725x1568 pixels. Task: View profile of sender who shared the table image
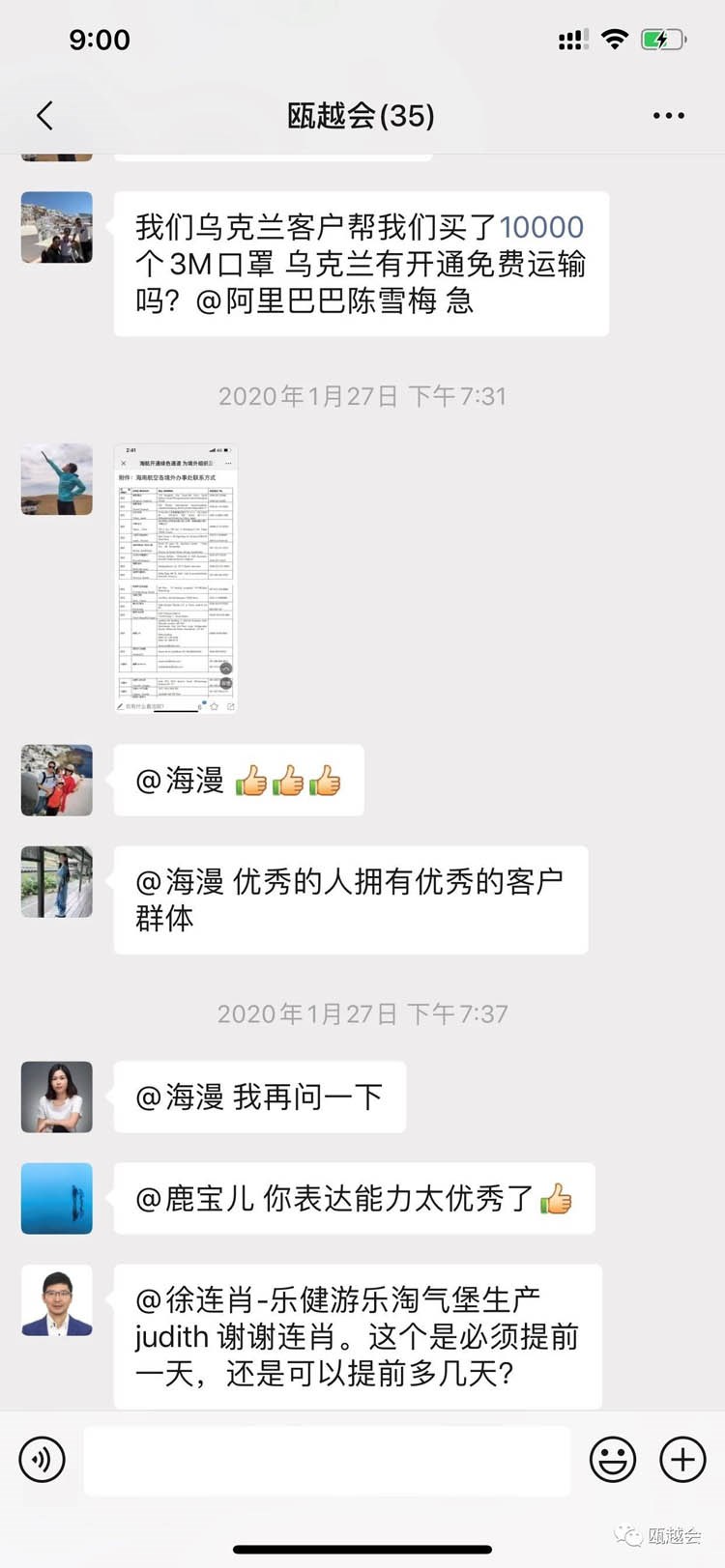(x=57, y=479)
